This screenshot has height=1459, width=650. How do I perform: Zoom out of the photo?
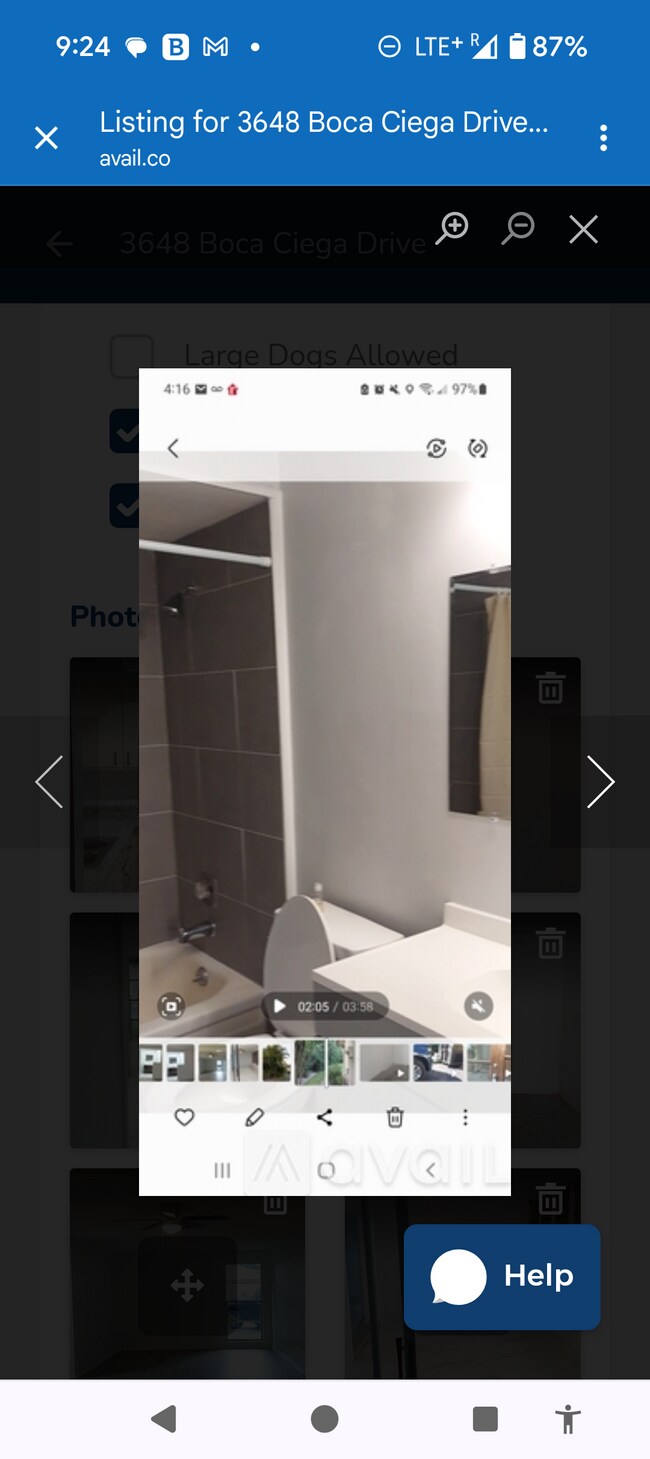pos(518,229)
